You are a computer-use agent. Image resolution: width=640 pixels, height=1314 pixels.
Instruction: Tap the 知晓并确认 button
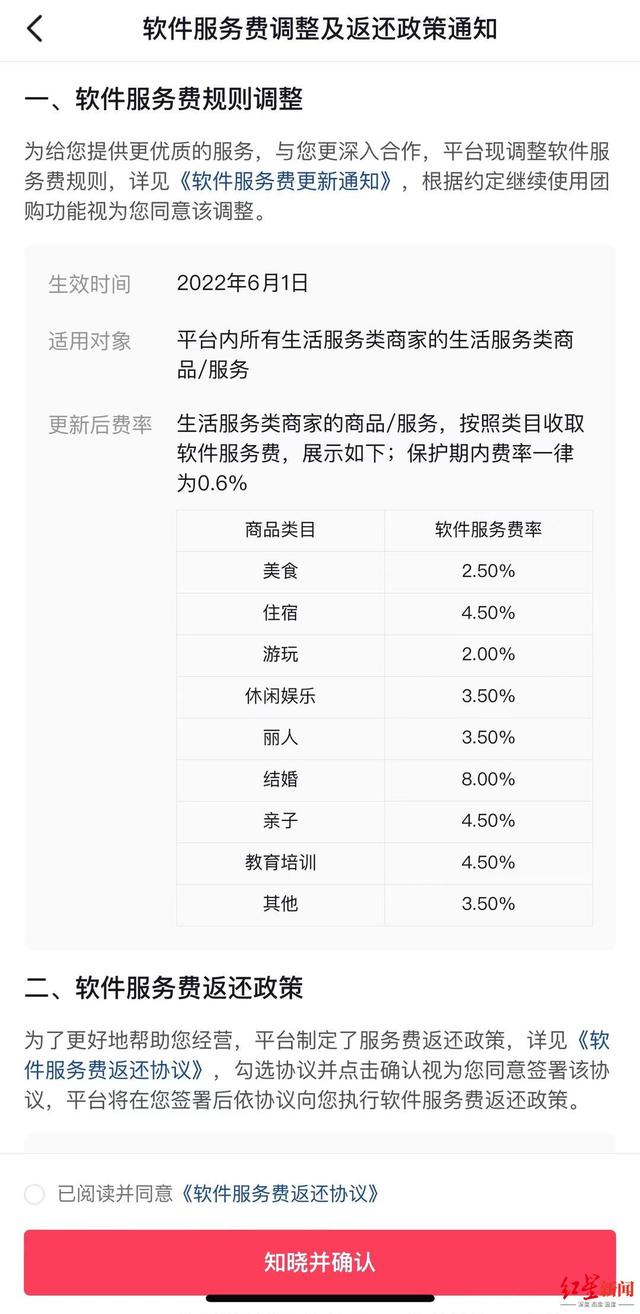coord(320,1262)
